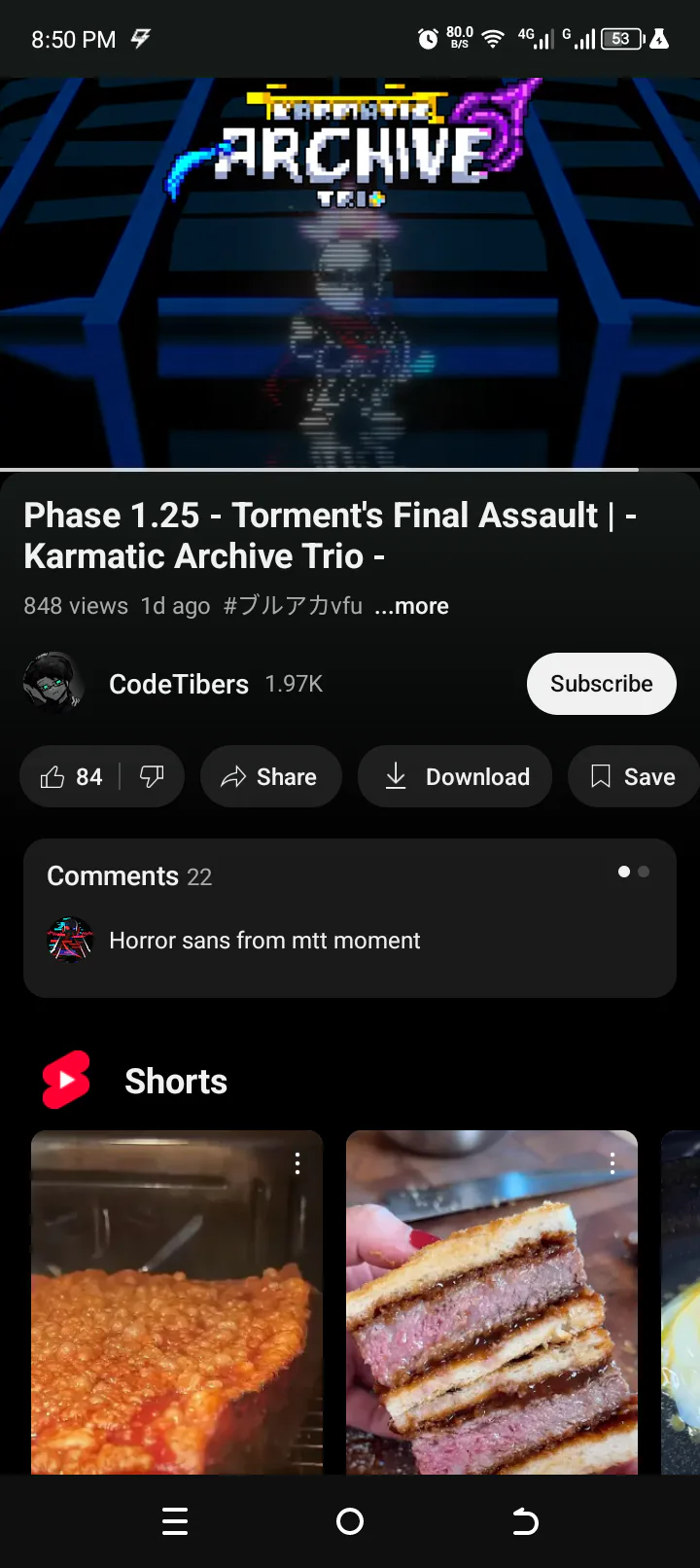Subscribe to CodeTibers

pyautogui.click(x=601, y=684)
